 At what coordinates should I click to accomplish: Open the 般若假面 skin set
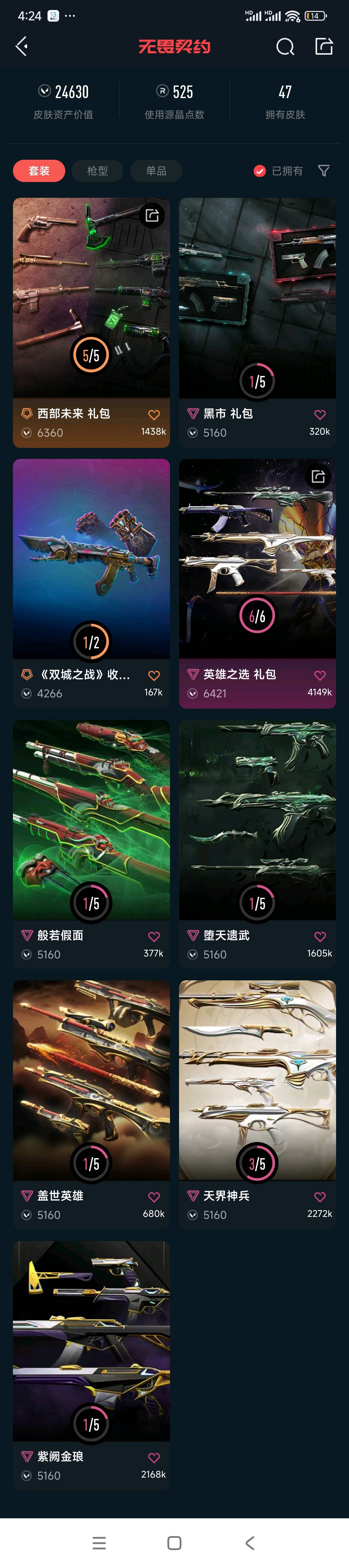coord(91,828)
